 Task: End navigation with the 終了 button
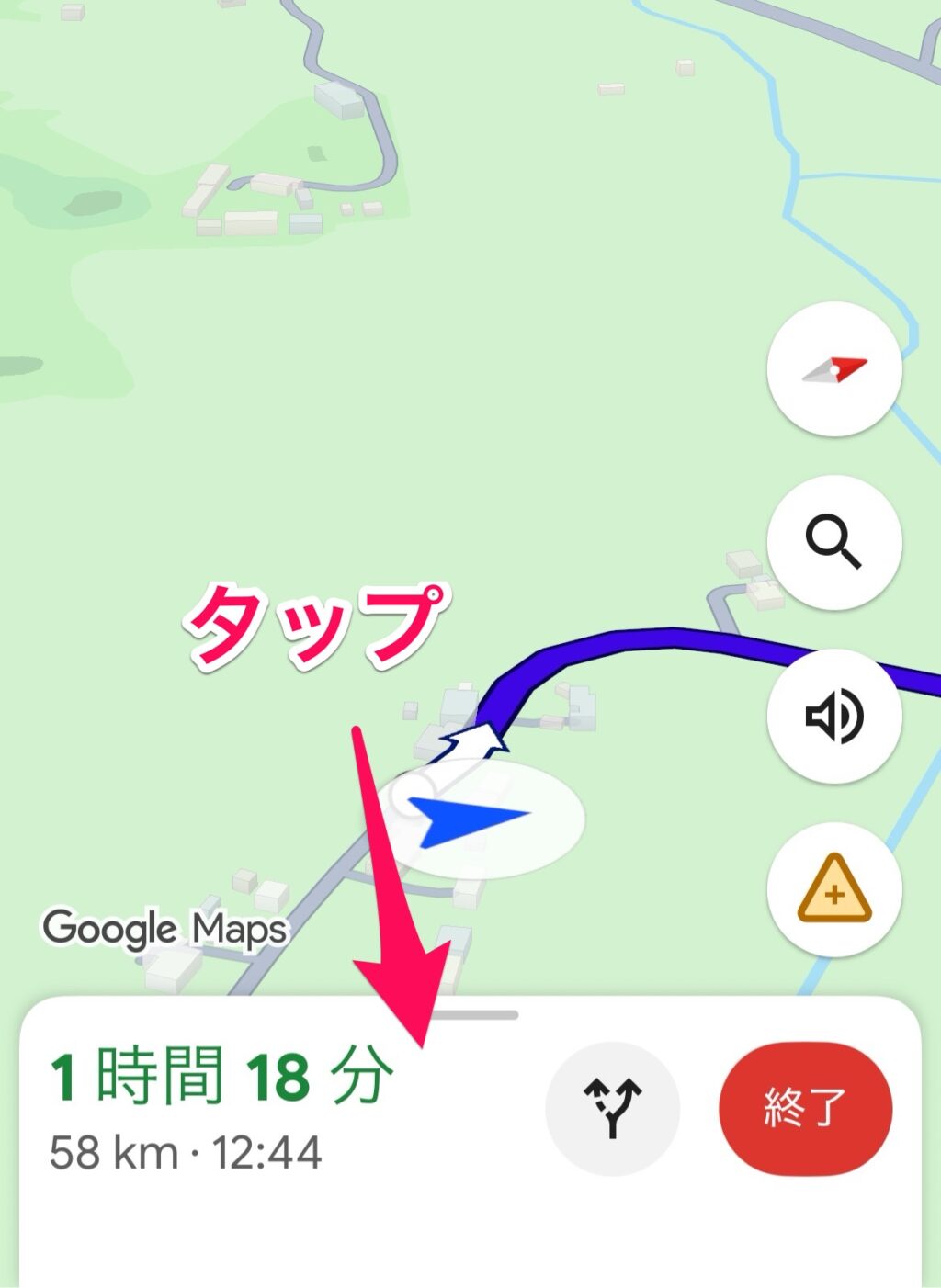(805, 1108)
